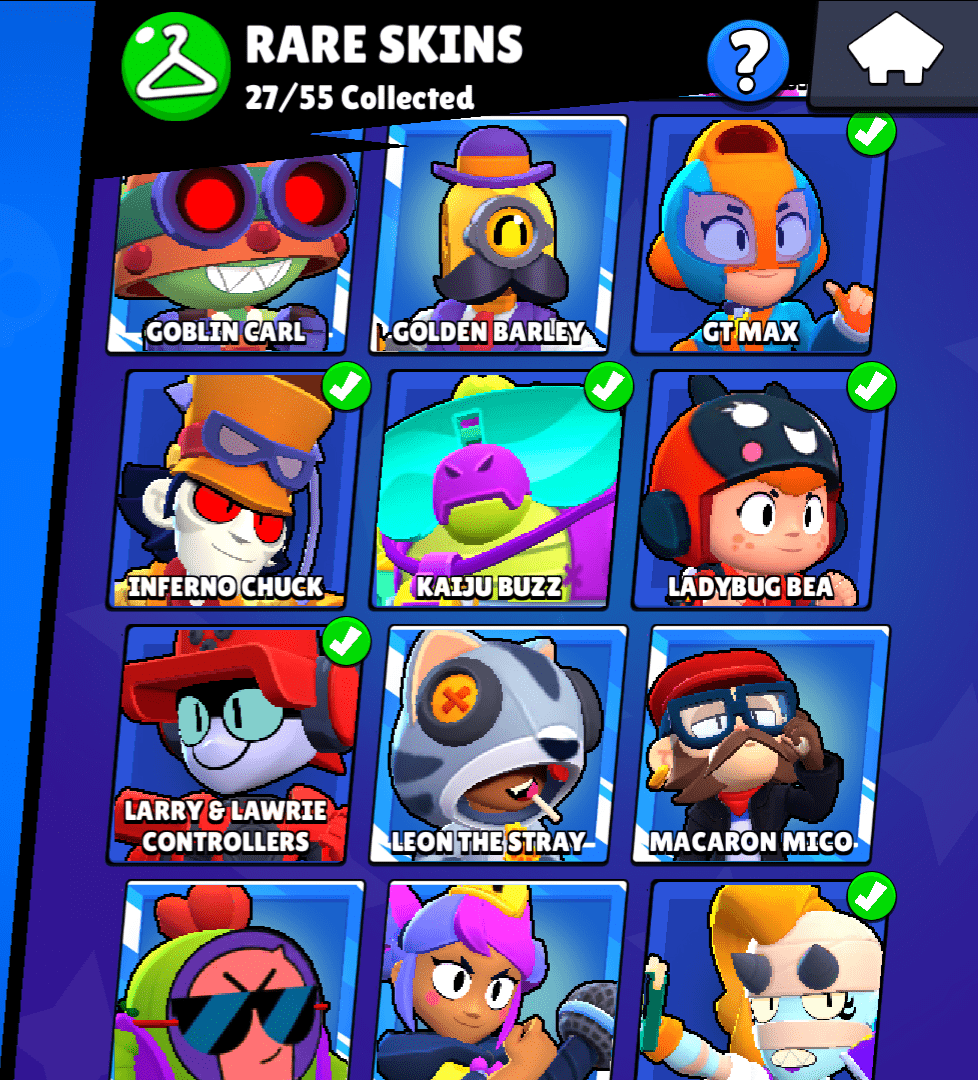View the Ladybug Bea skin
The width and height of the screenshot is (978, 1080).
tap(761, 488)
